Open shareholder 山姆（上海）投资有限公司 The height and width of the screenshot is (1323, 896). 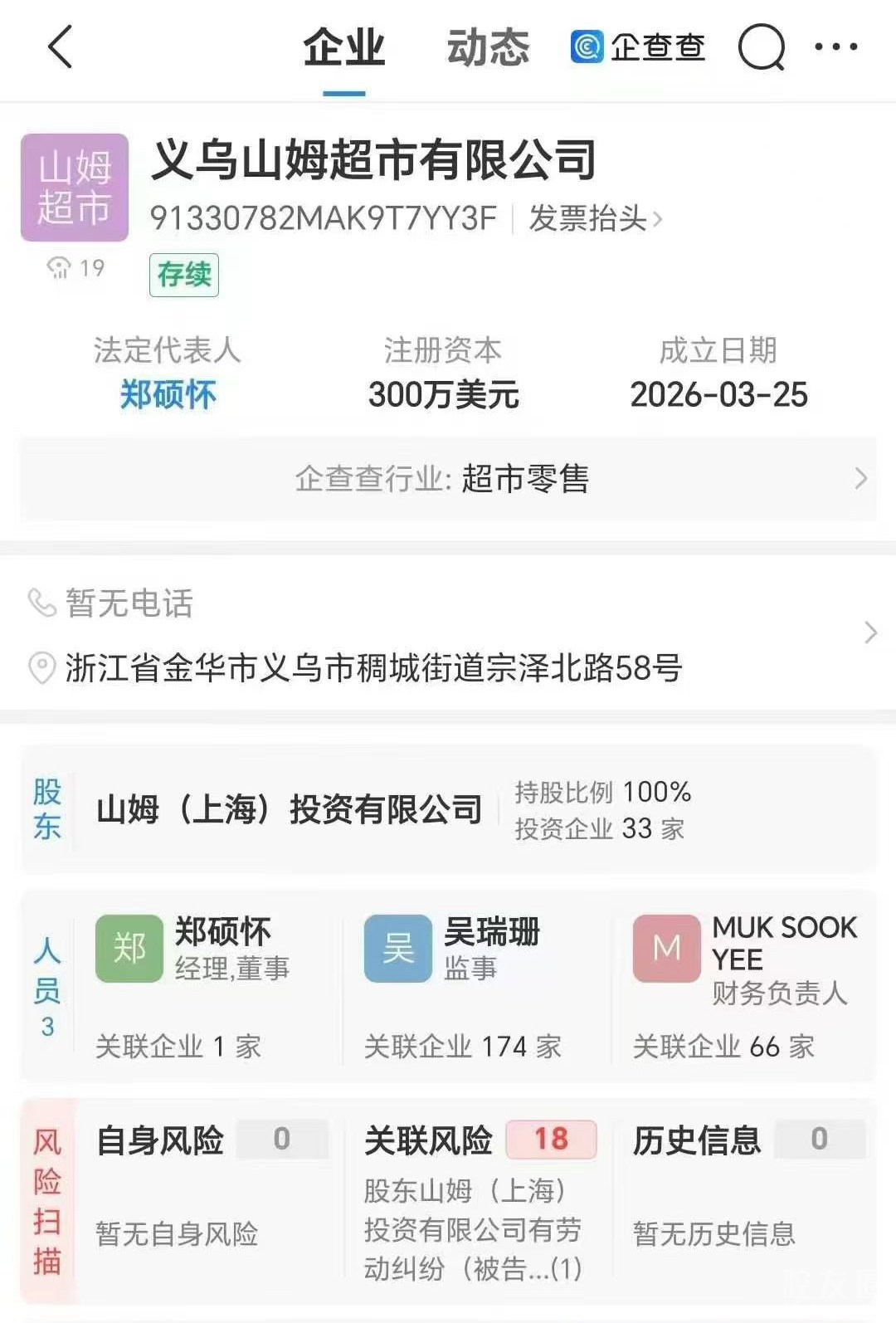(x=289, y=809)
